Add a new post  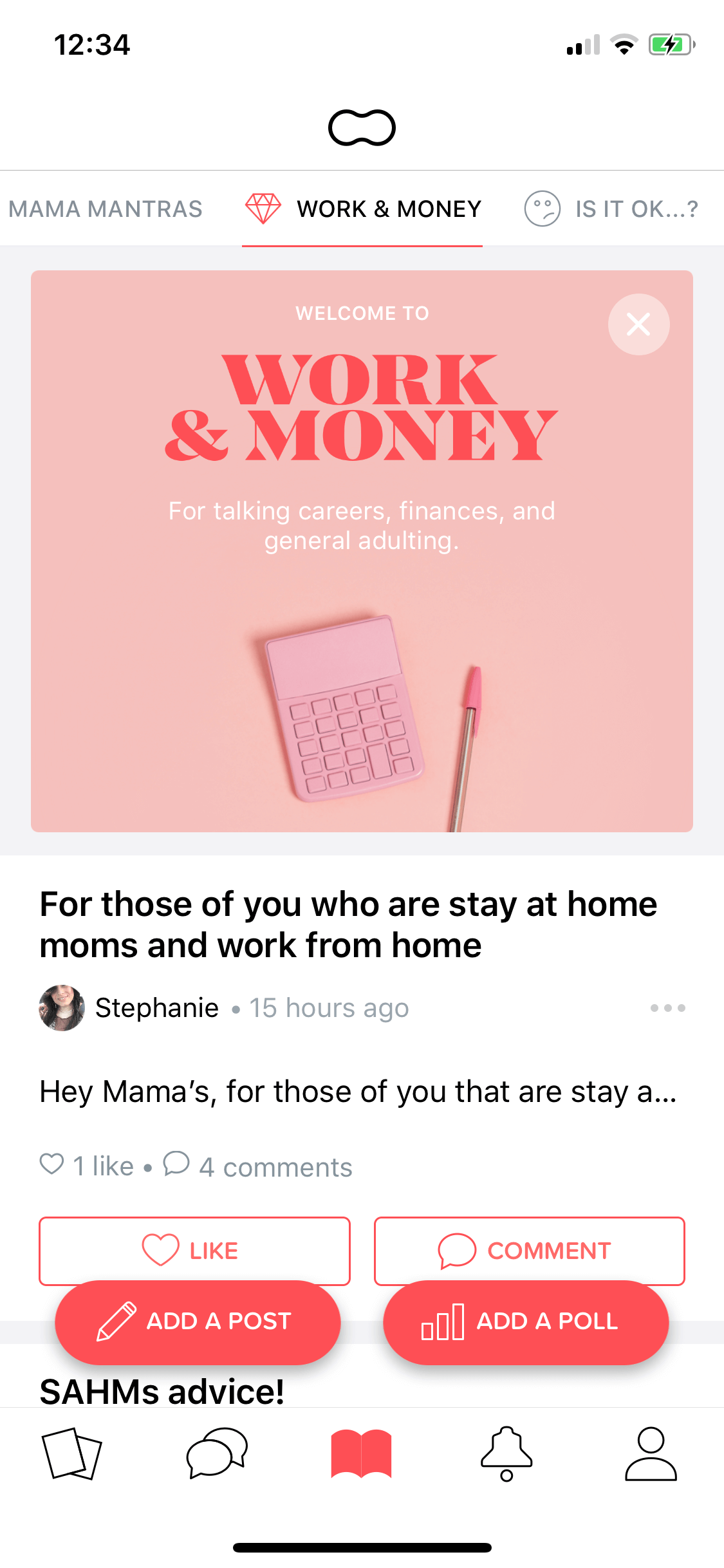[x=198, y=1321]
